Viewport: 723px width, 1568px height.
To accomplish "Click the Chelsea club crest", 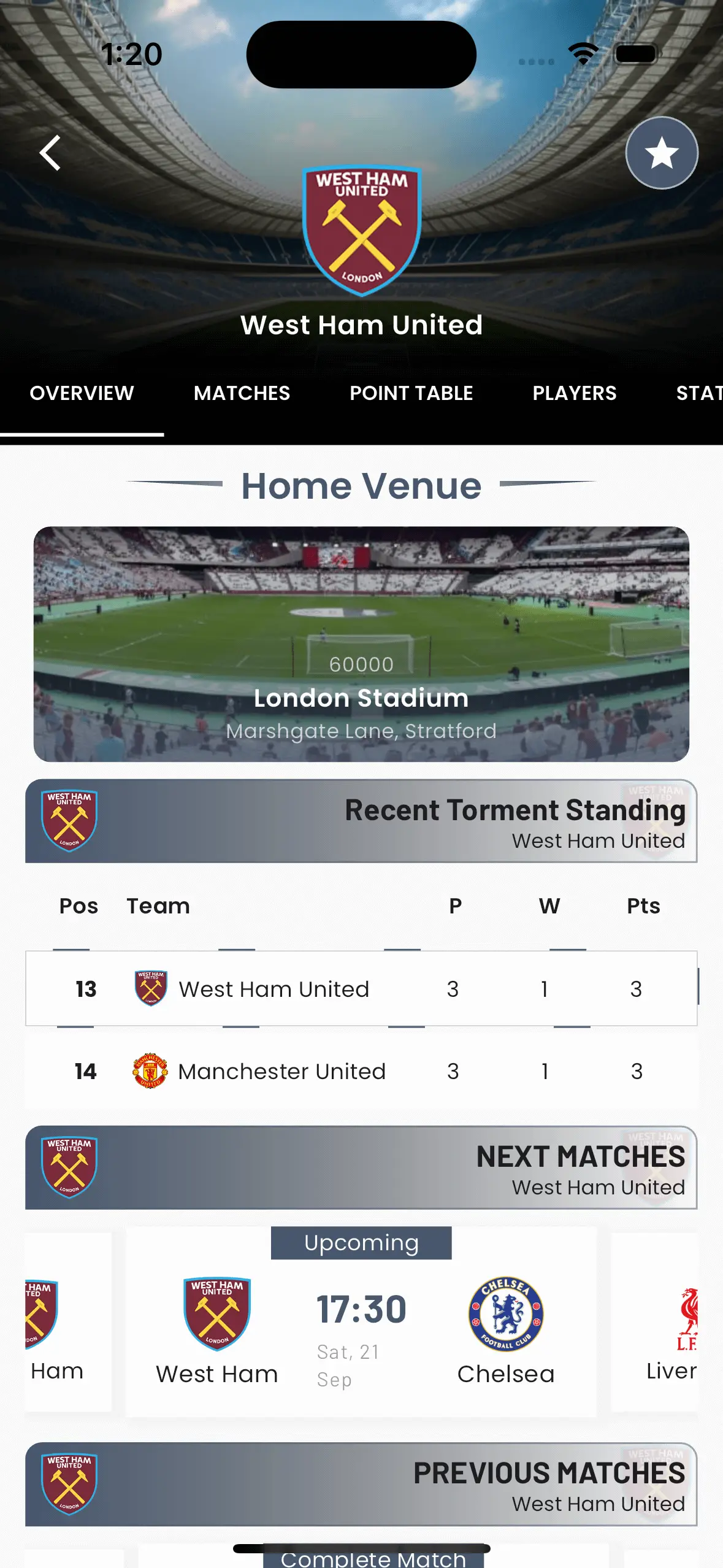I will (505, 1313).
